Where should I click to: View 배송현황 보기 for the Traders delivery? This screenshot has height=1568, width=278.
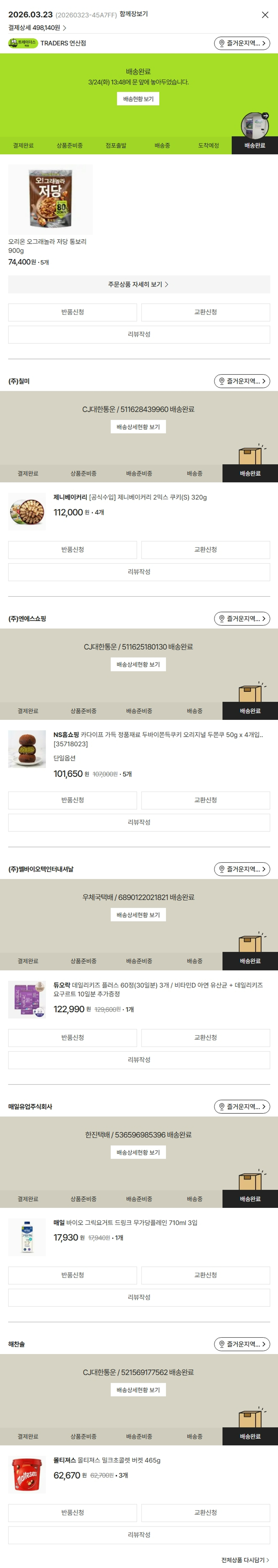[138, 99]
